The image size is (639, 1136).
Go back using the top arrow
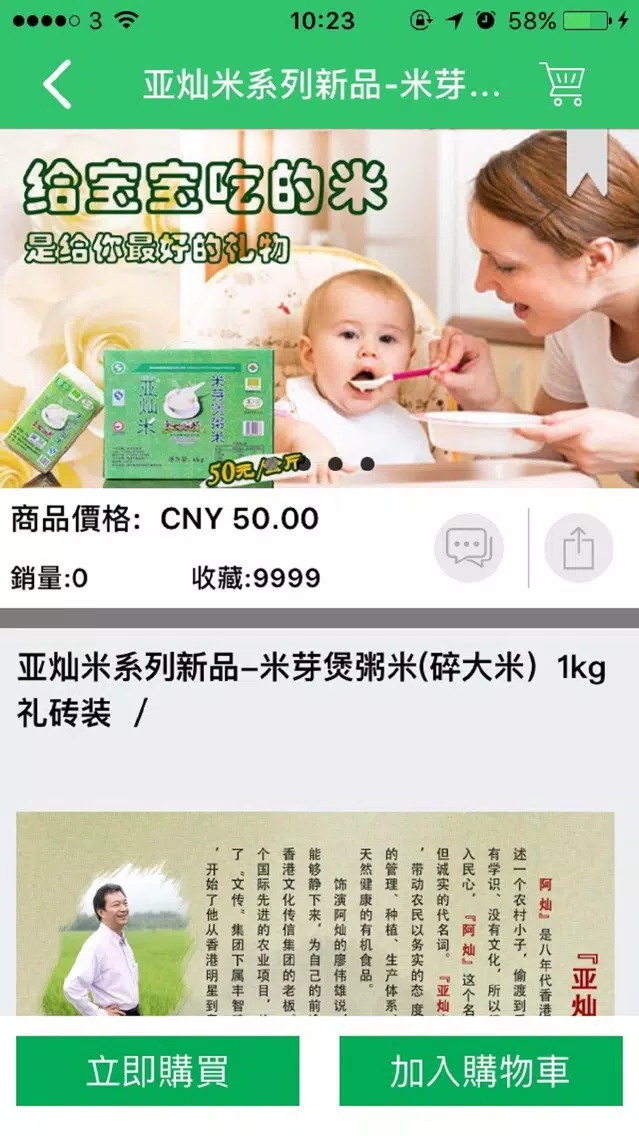(58, 84)
